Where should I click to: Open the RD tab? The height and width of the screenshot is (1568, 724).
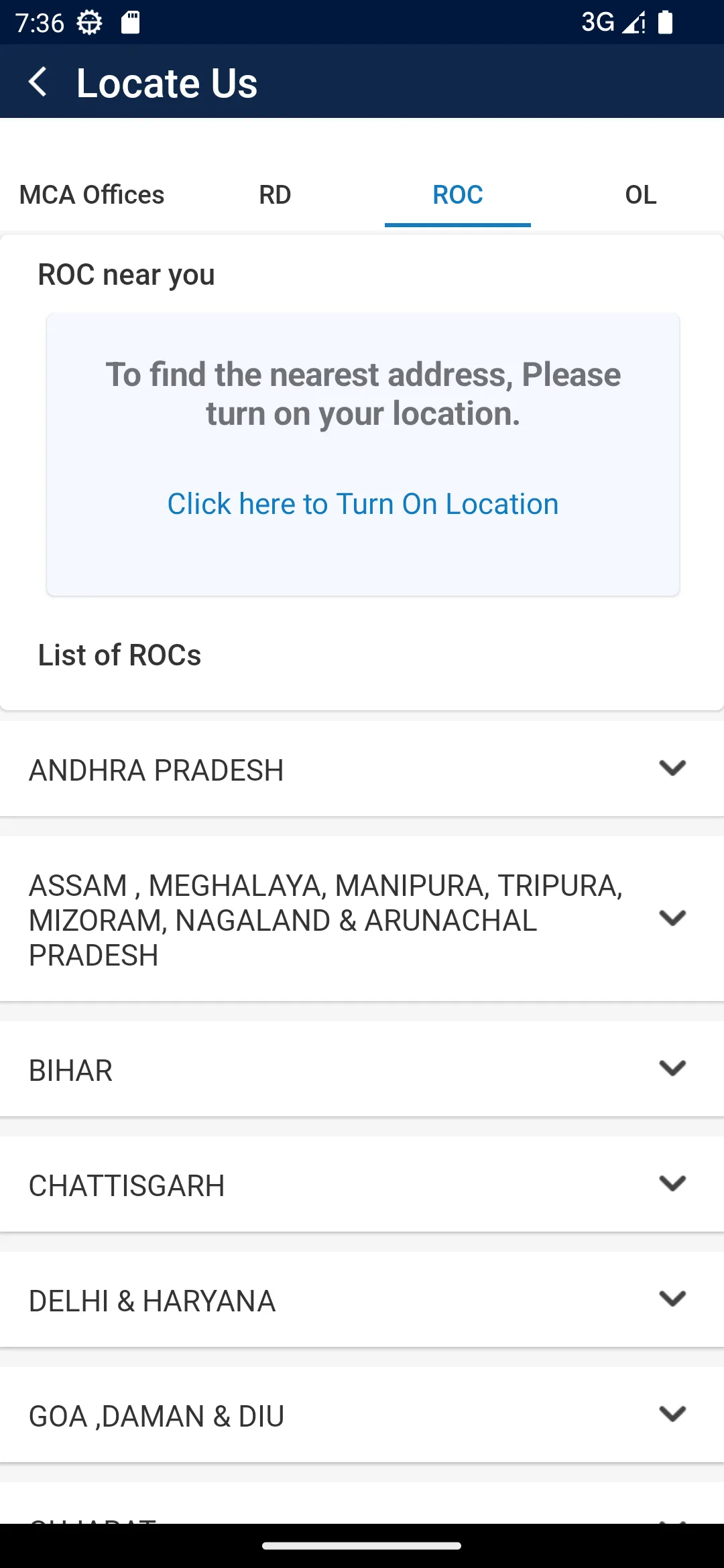(275, 194)
